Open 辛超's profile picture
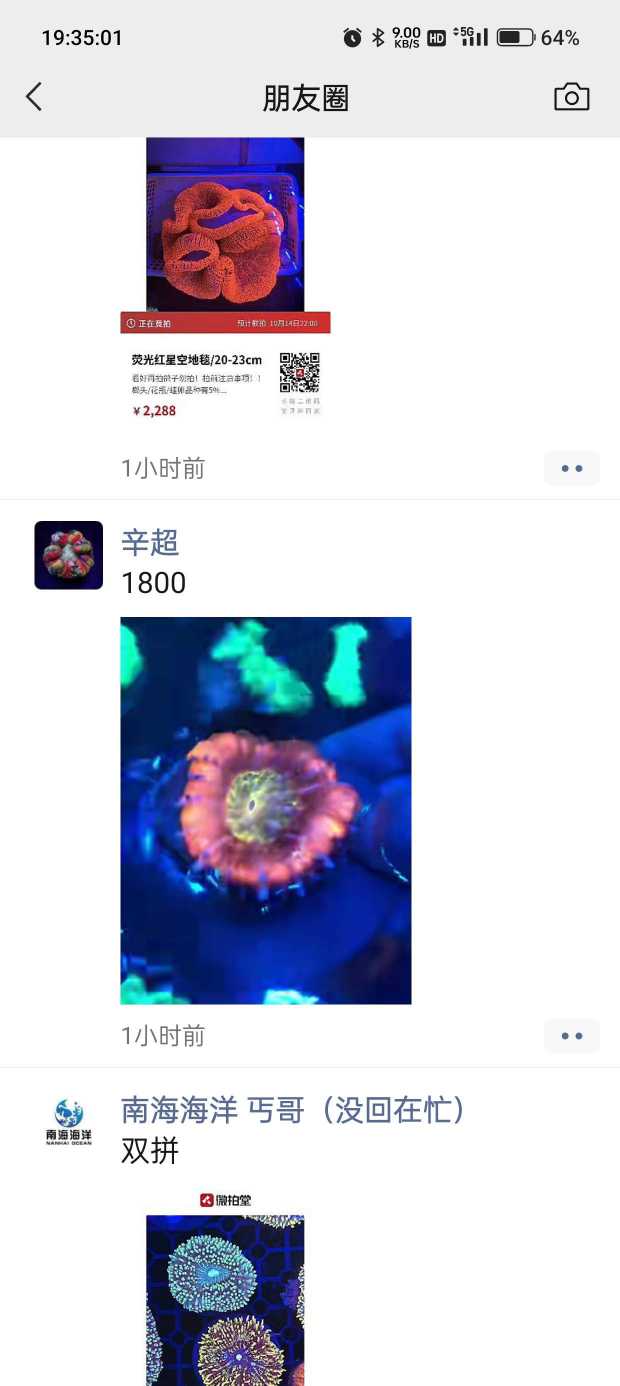This screenshot has width=620, height=1386. pyautogui.click(x=68, y=555)
